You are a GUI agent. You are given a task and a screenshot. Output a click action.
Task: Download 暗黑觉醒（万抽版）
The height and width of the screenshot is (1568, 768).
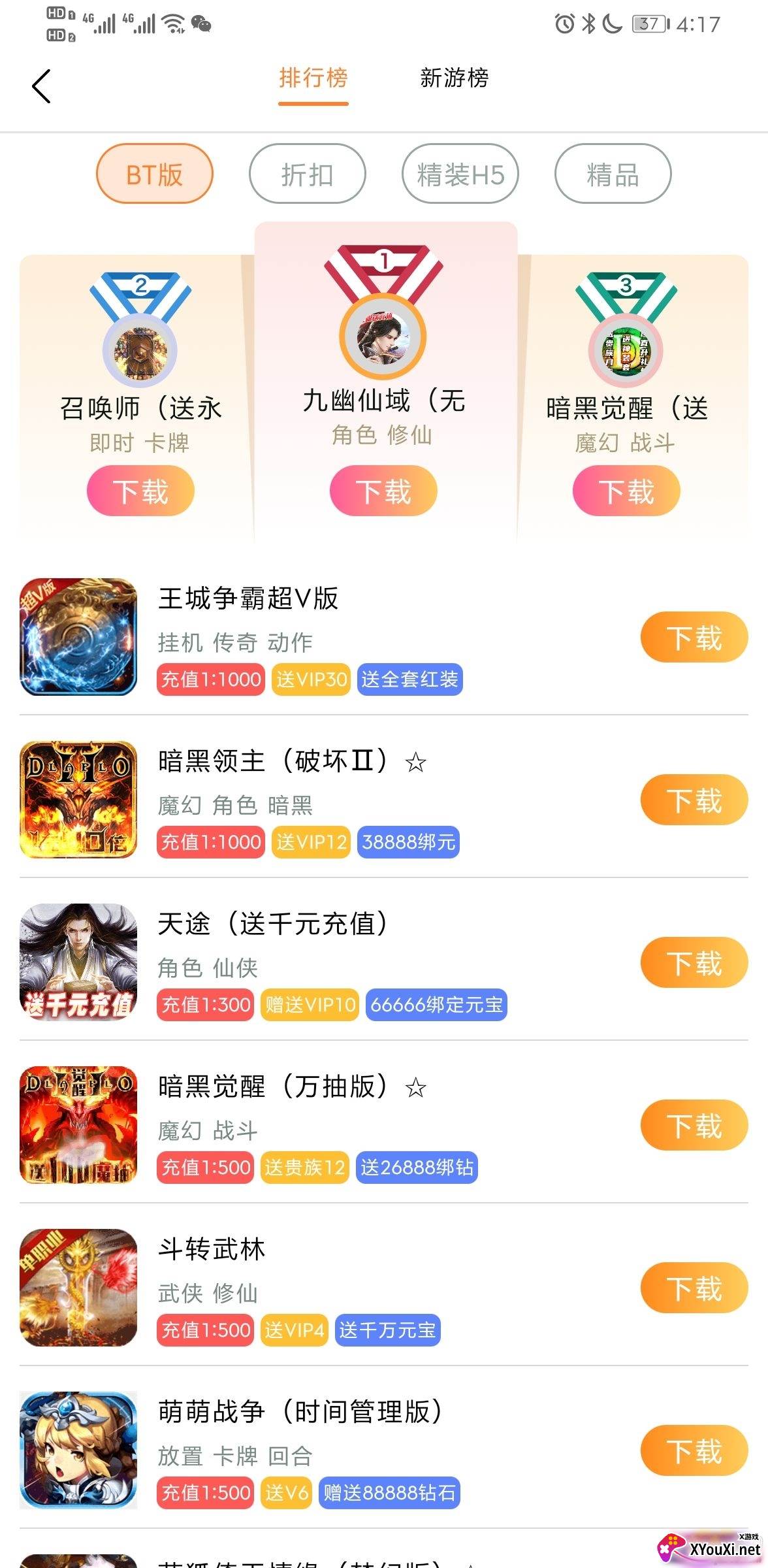click(x=694, y=1125)
